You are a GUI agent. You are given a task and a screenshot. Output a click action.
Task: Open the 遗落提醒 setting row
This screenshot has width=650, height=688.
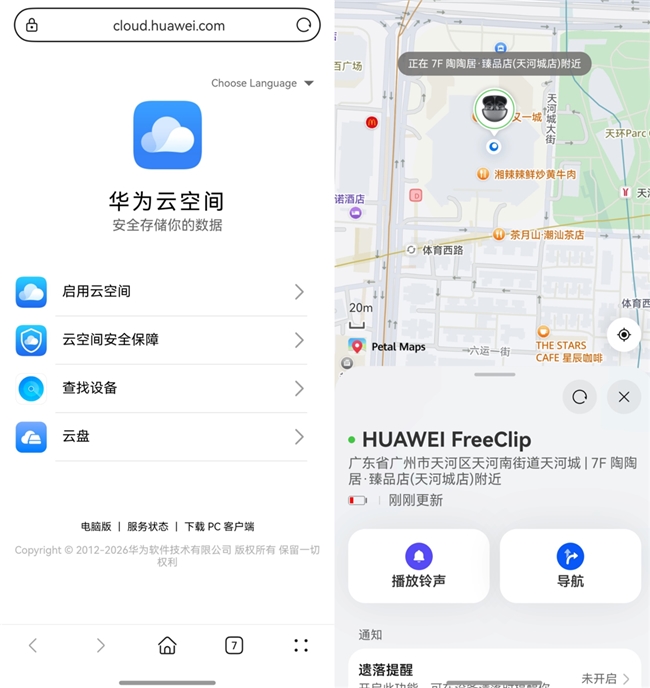pos(495,671)
